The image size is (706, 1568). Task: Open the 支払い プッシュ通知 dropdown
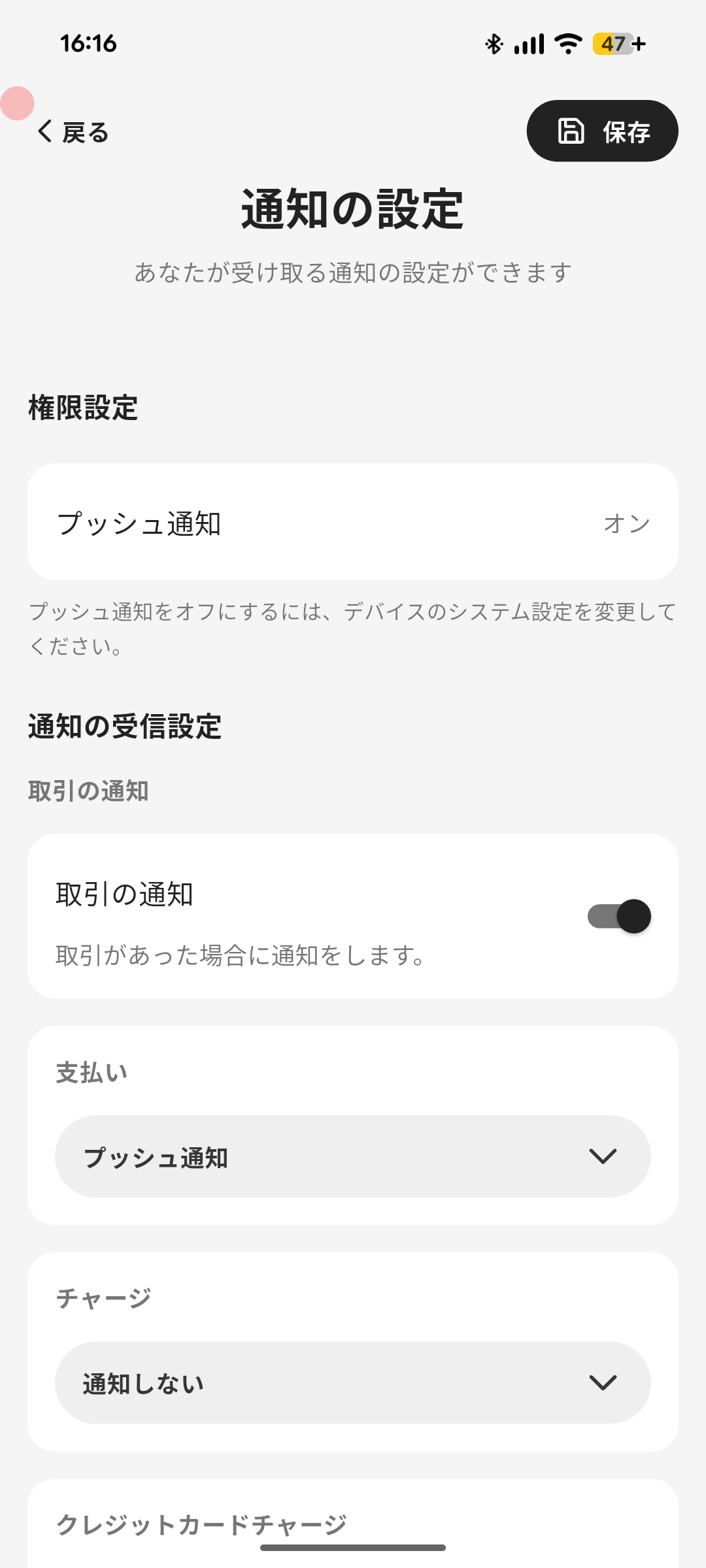click(353, 1156)
